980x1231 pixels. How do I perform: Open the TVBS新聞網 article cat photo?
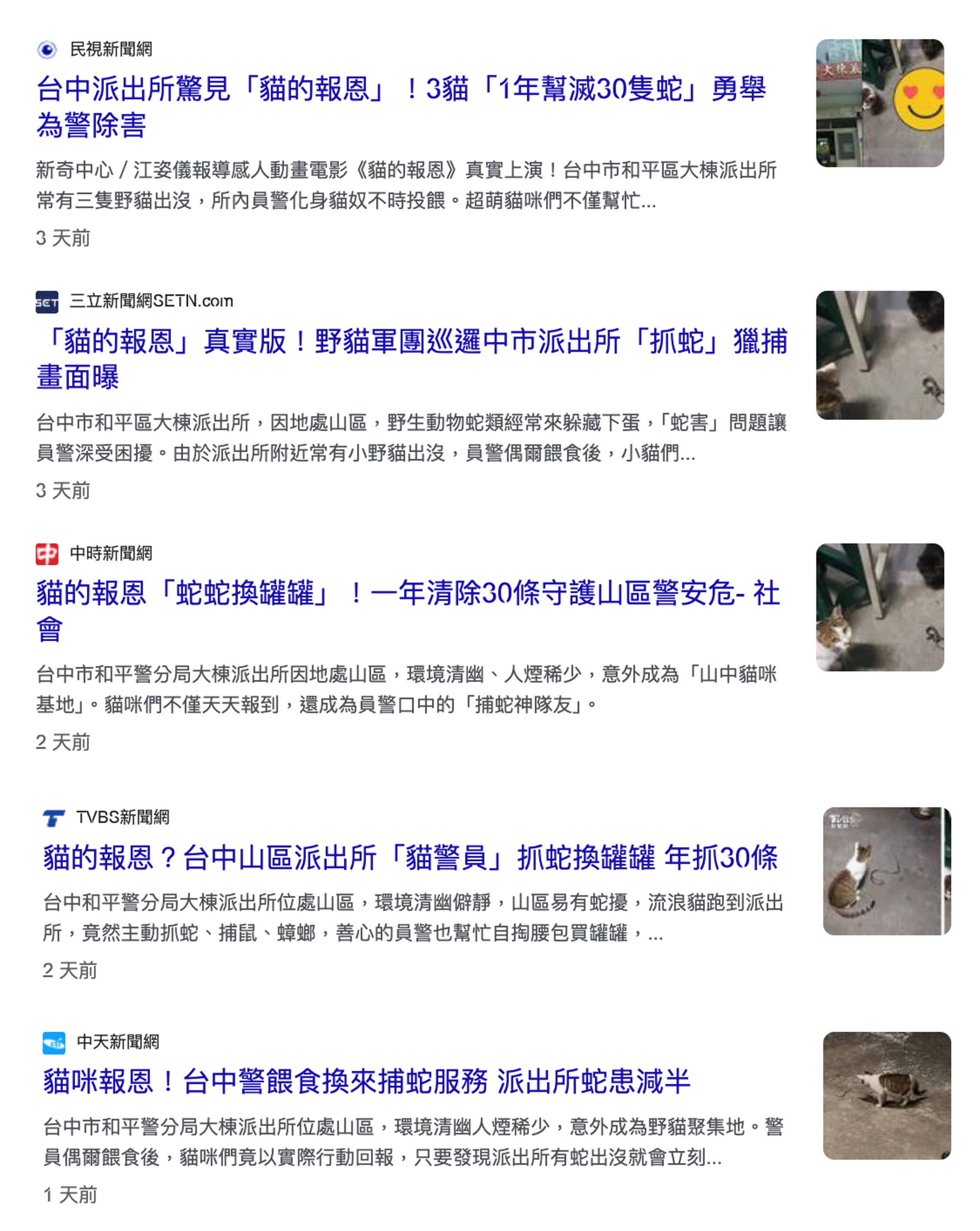coord(887,871)
